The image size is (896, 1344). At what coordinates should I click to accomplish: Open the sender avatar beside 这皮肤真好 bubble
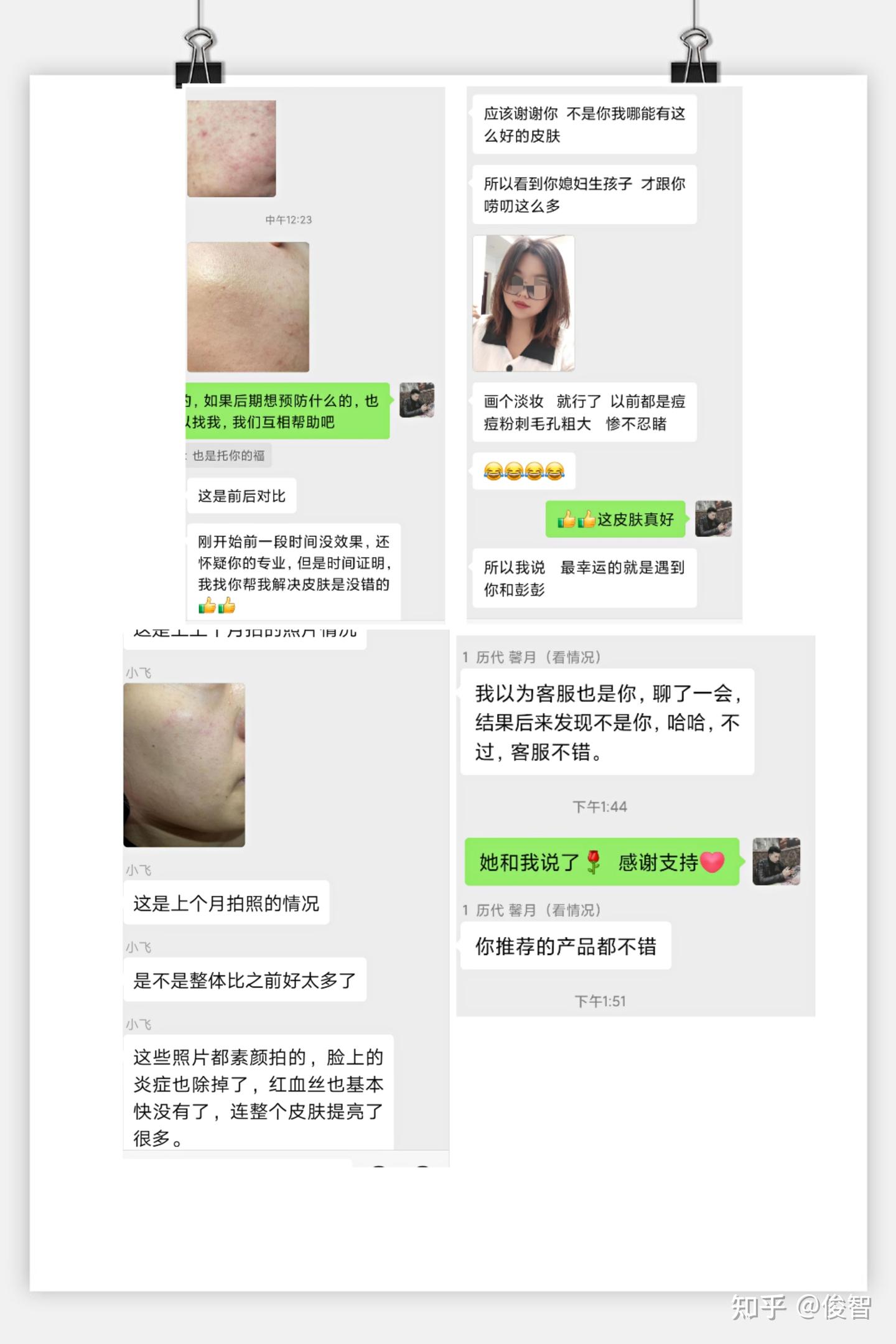[x=713, y=520]
